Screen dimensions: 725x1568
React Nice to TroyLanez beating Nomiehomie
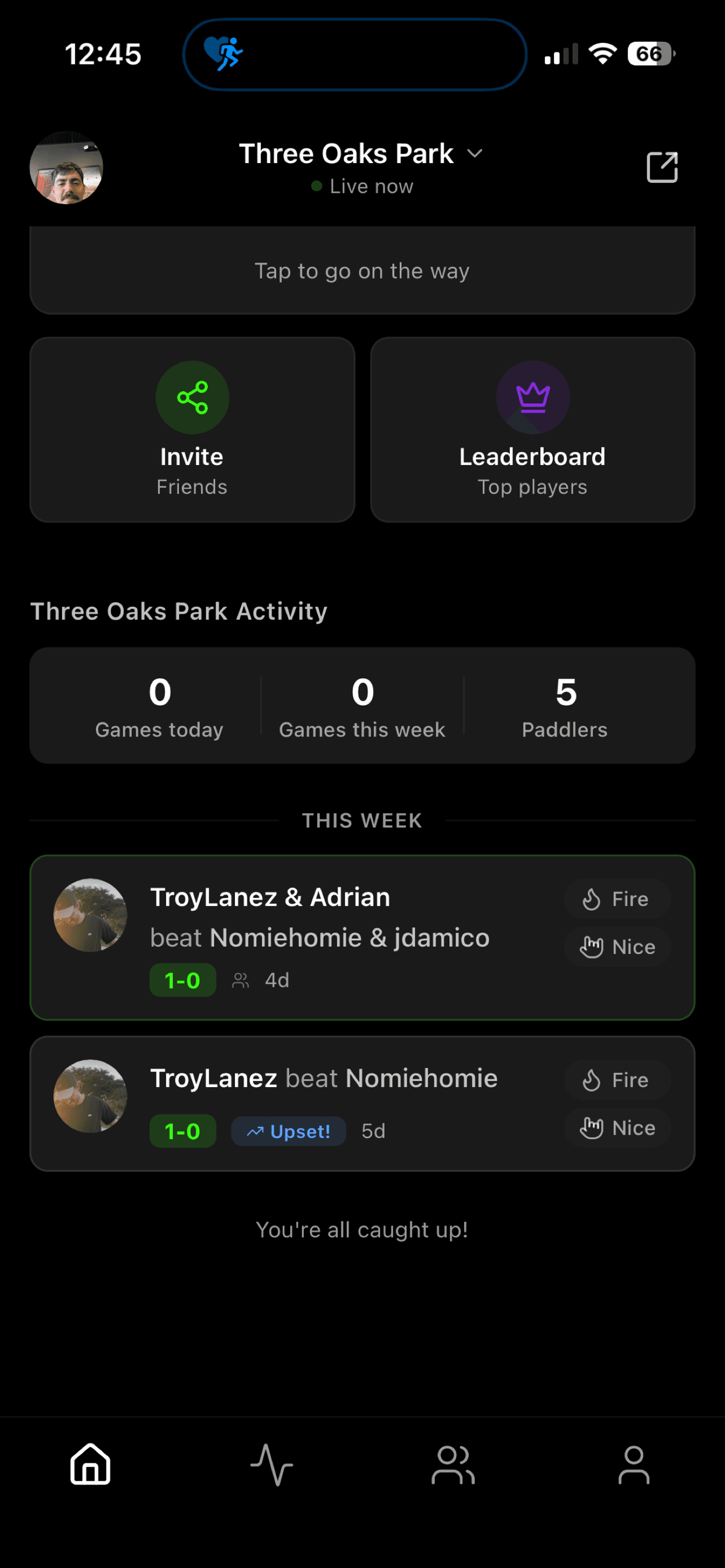[x=617, y=1127]
